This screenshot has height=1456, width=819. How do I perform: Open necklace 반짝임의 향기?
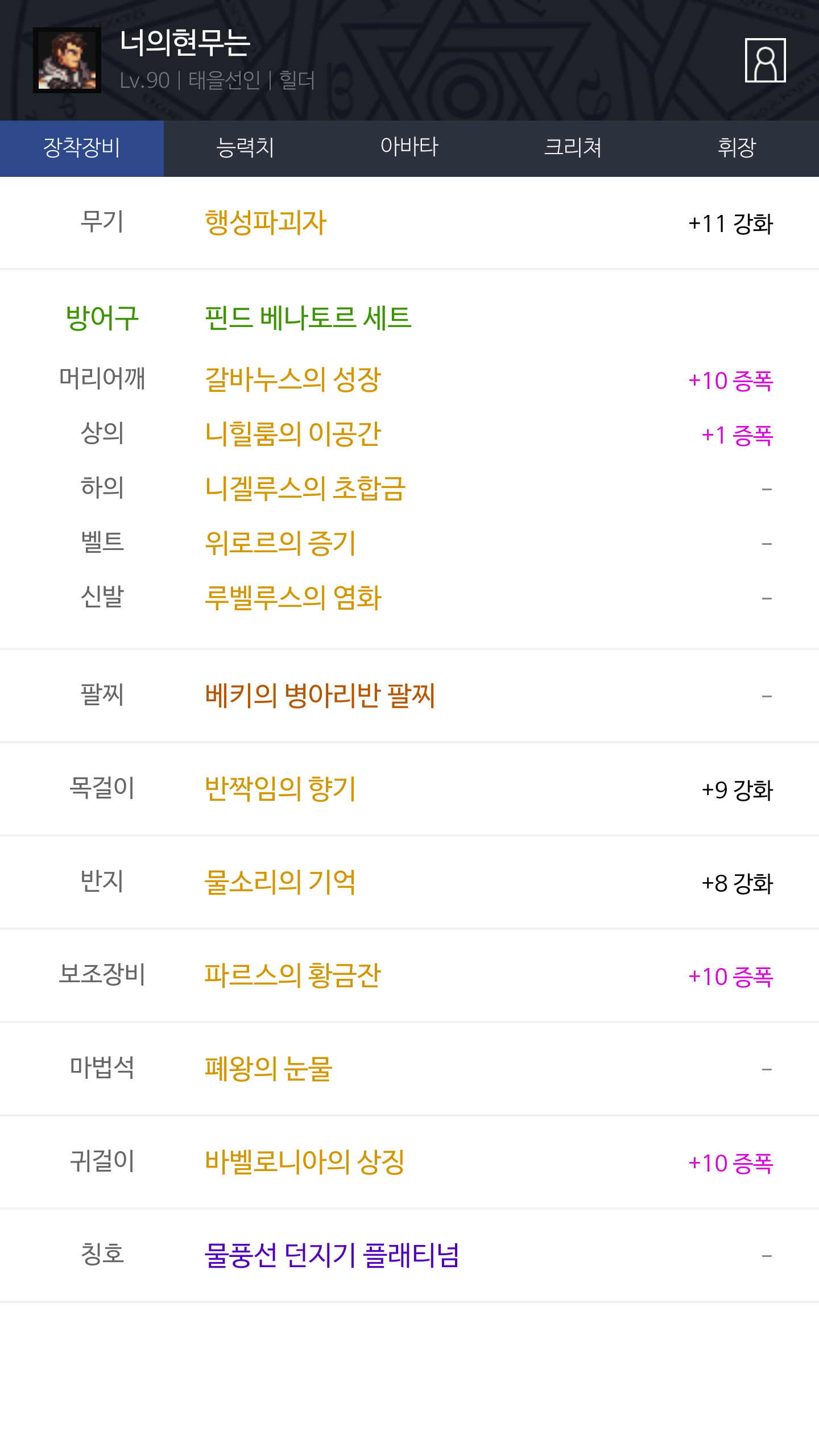coord(280,789)
